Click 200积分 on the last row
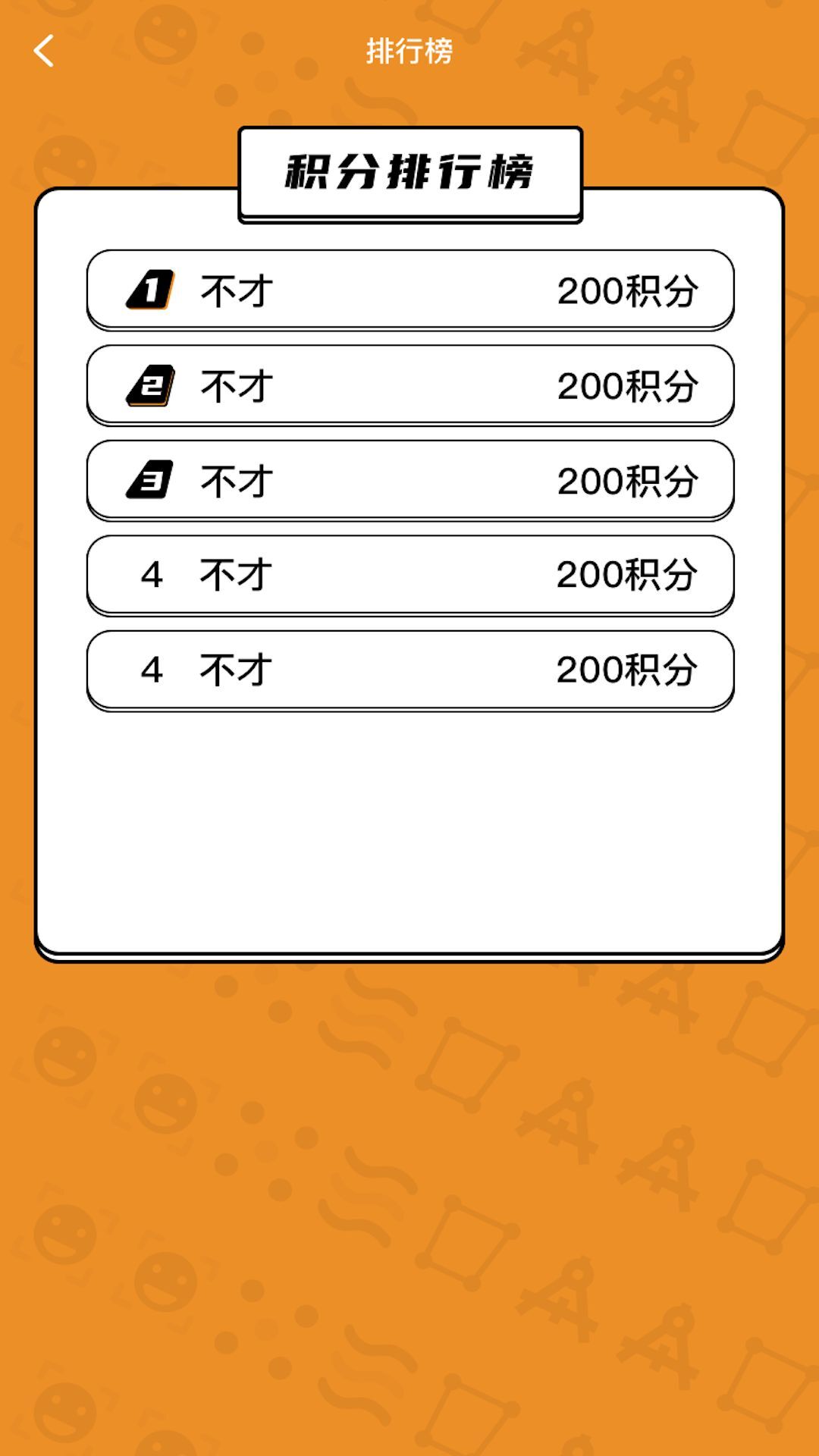 [628, 670]
